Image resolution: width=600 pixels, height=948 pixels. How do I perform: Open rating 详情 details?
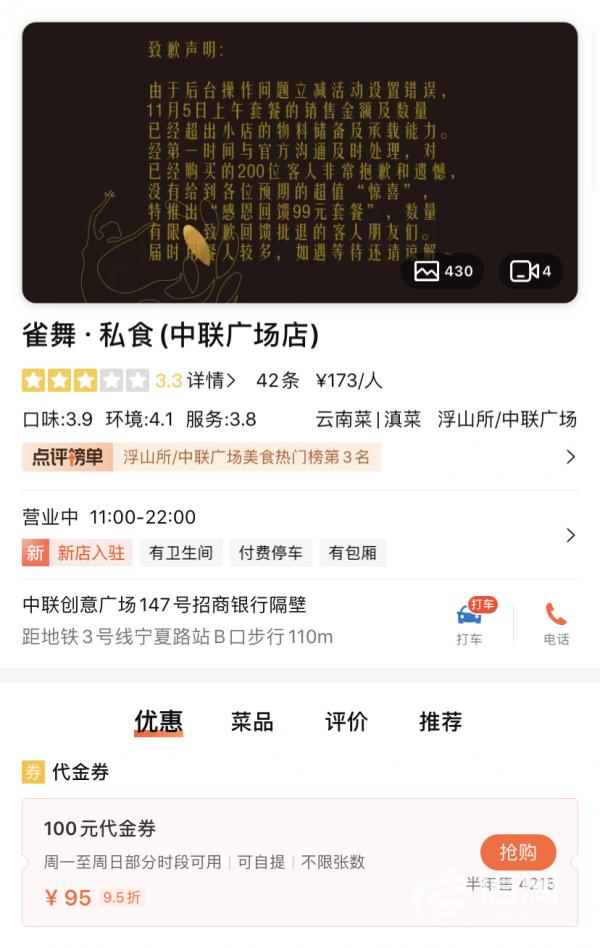click(x=211, y=380)
